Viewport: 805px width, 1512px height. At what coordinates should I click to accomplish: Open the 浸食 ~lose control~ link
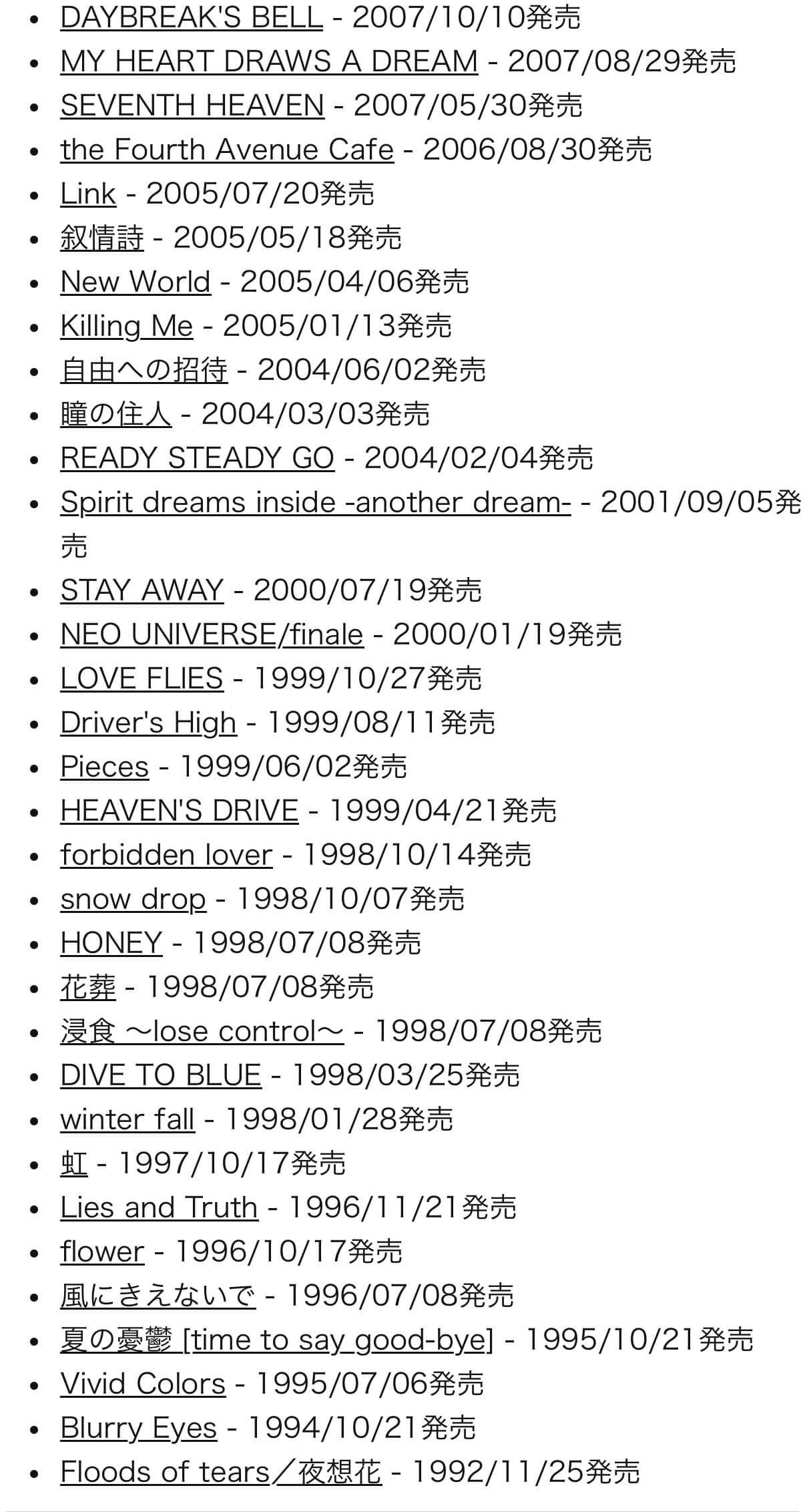coord(202,1031)
